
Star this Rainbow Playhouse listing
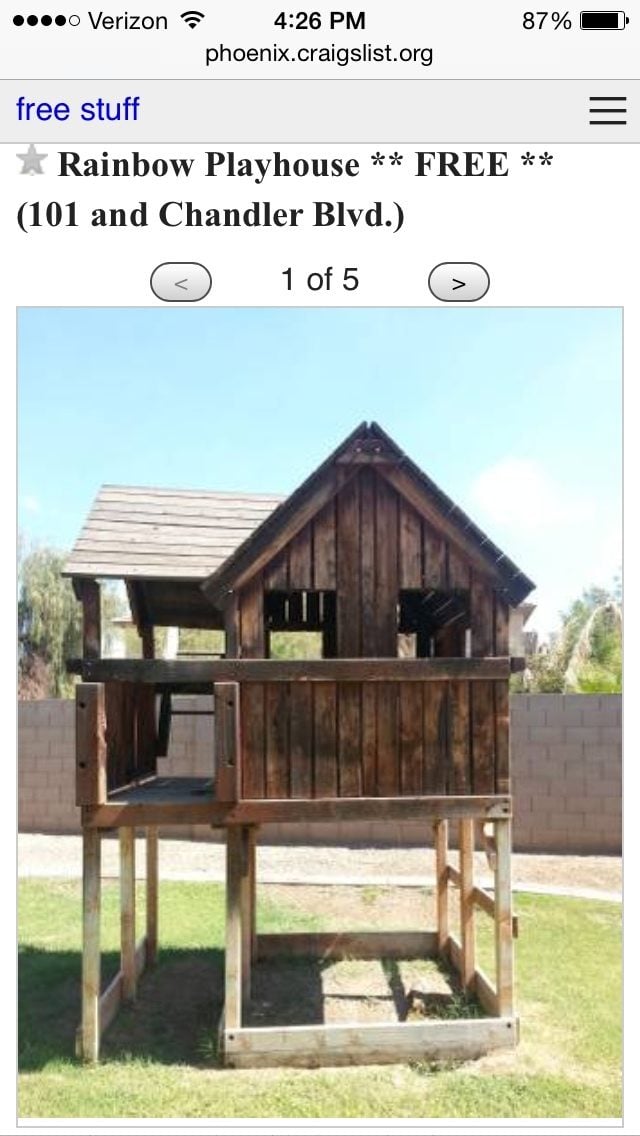[32, 160]
